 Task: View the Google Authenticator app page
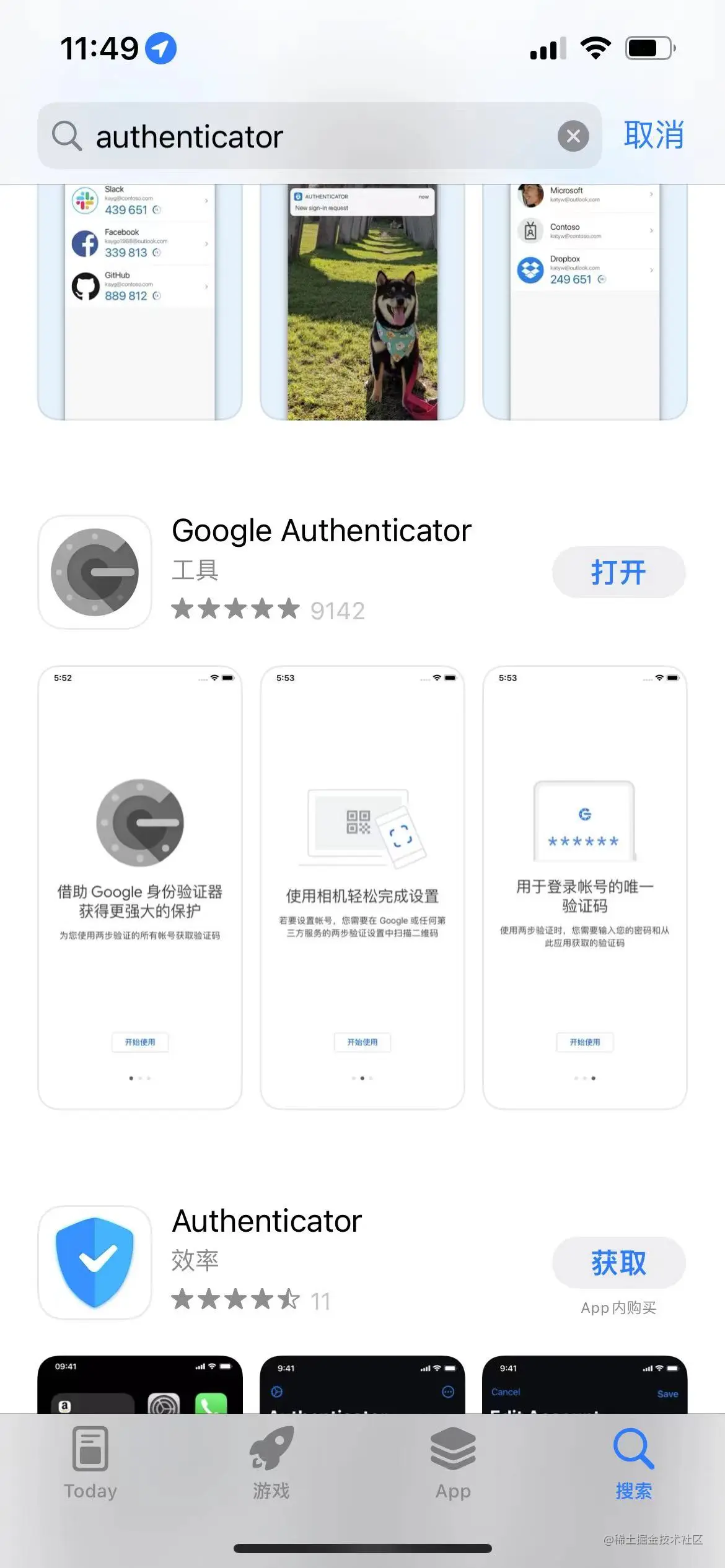[x=321, y=531]
